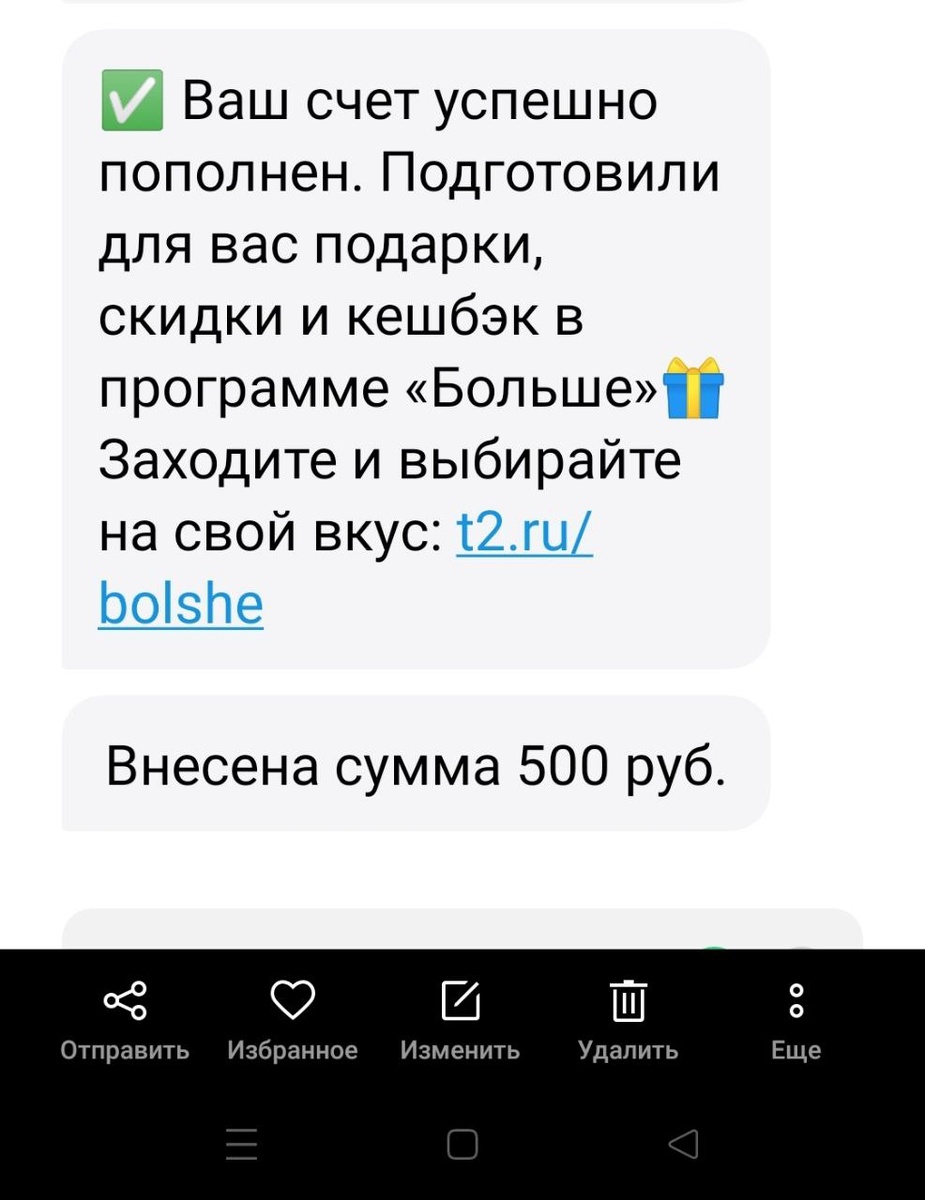Toggle favorite status via Избранное
925x1200 pixels.
[294, 1050]
